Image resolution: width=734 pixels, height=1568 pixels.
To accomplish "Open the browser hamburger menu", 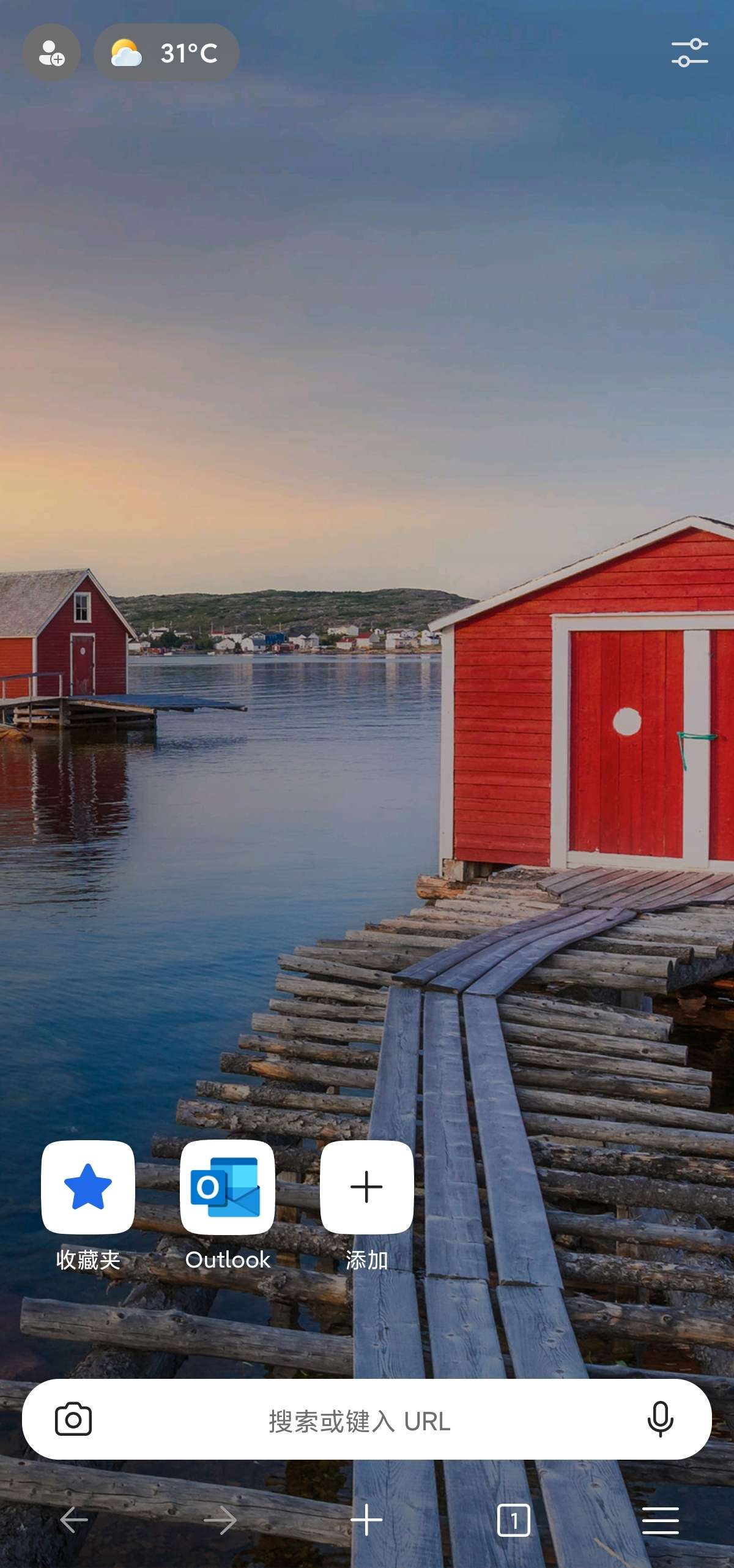I will [660, 1520].
